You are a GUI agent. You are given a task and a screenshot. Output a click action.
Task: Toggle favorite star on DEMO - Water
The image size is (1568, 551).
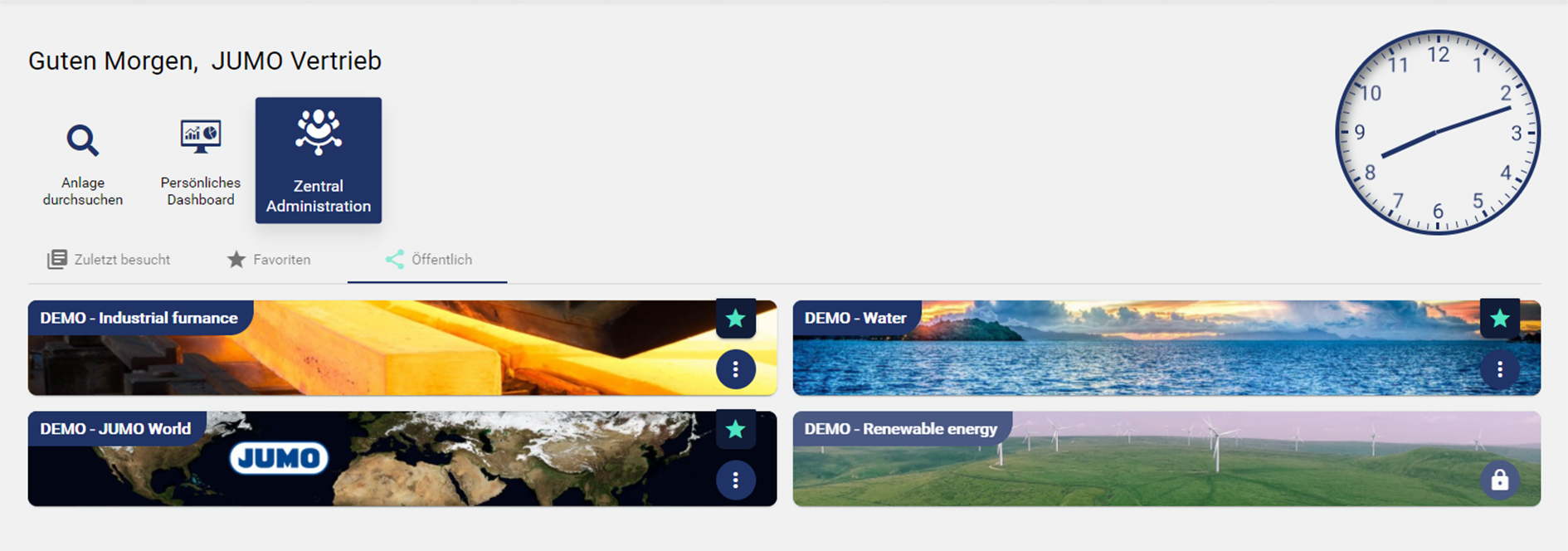click(1500, 319)
